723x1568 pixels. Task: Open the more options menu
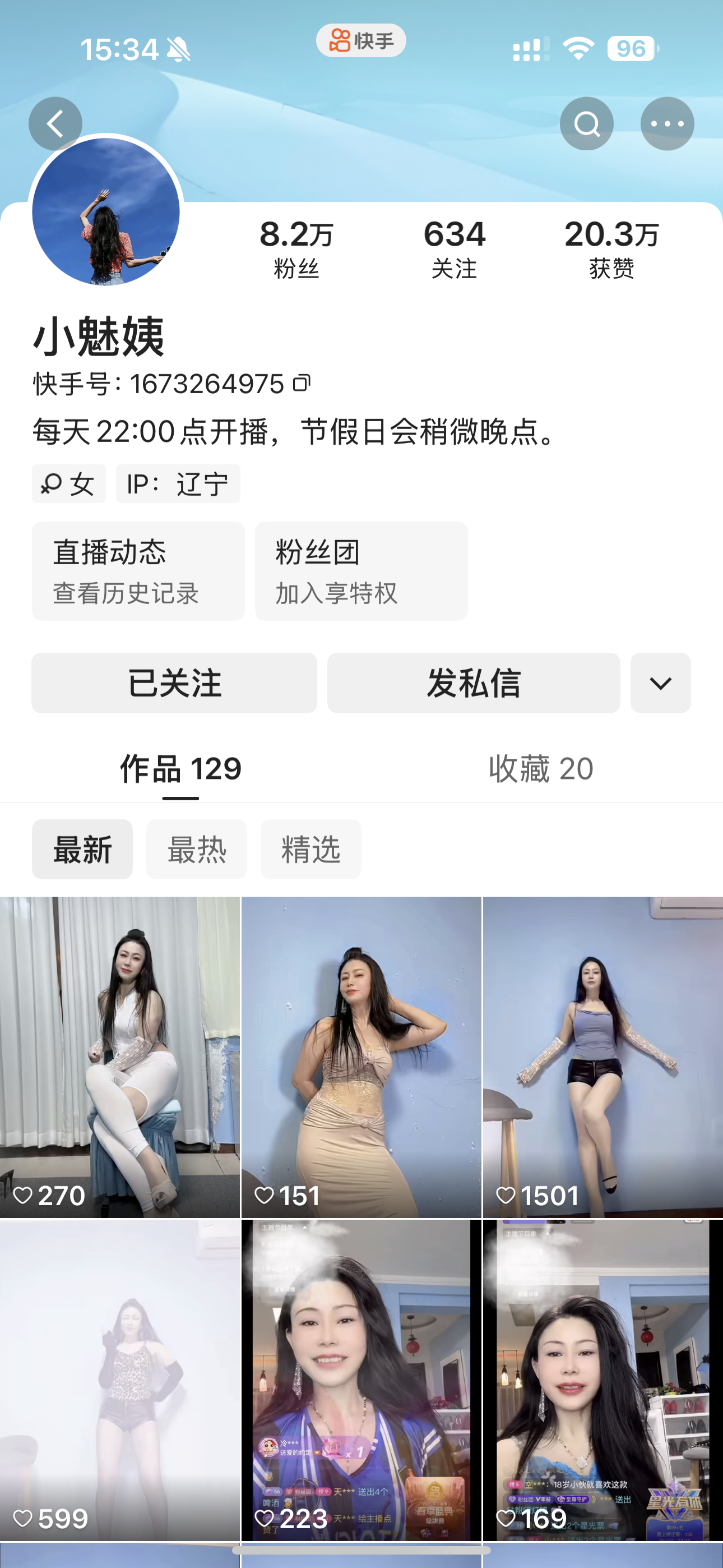667,122
